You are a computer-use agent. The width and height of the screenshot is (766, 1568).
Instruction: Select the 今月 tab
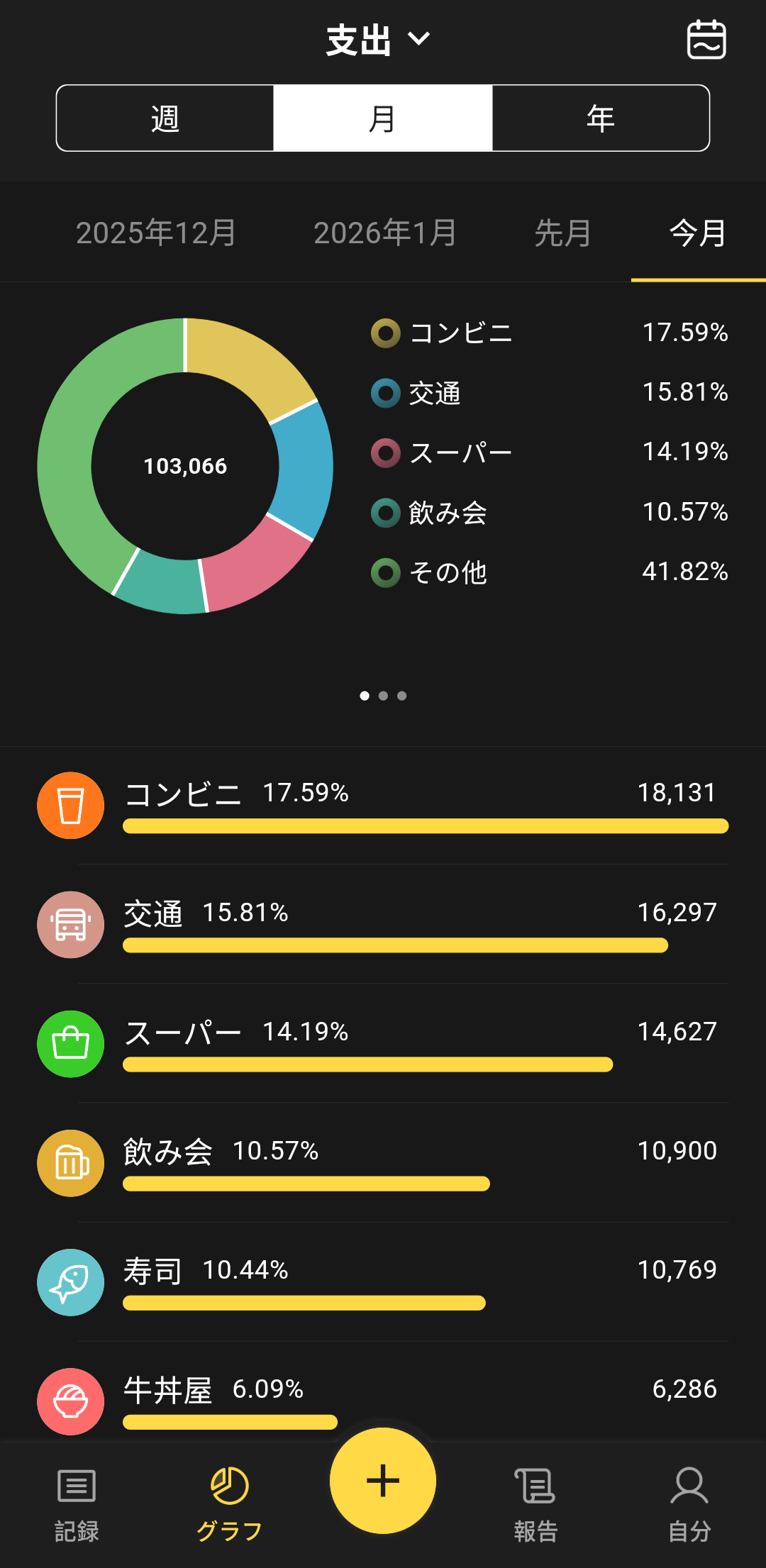[698, 233]
